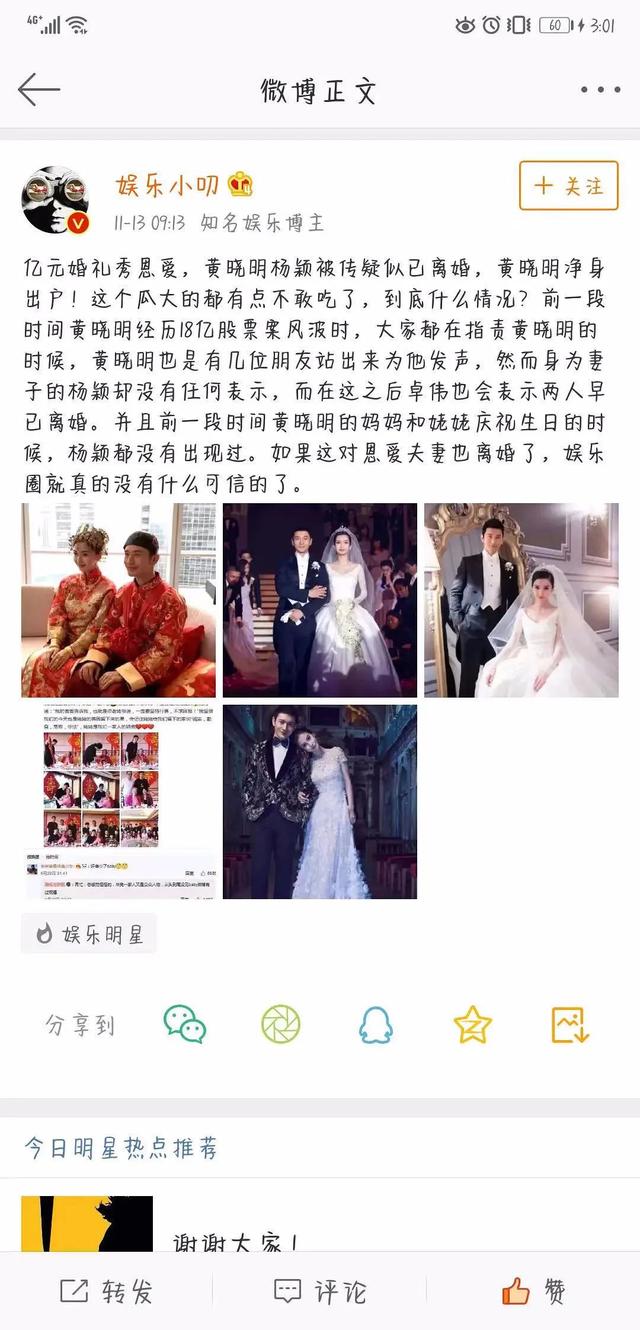This screenshot has height=1330, width=640.
Task: Save the post as an image
Action: pos(570,1025)
